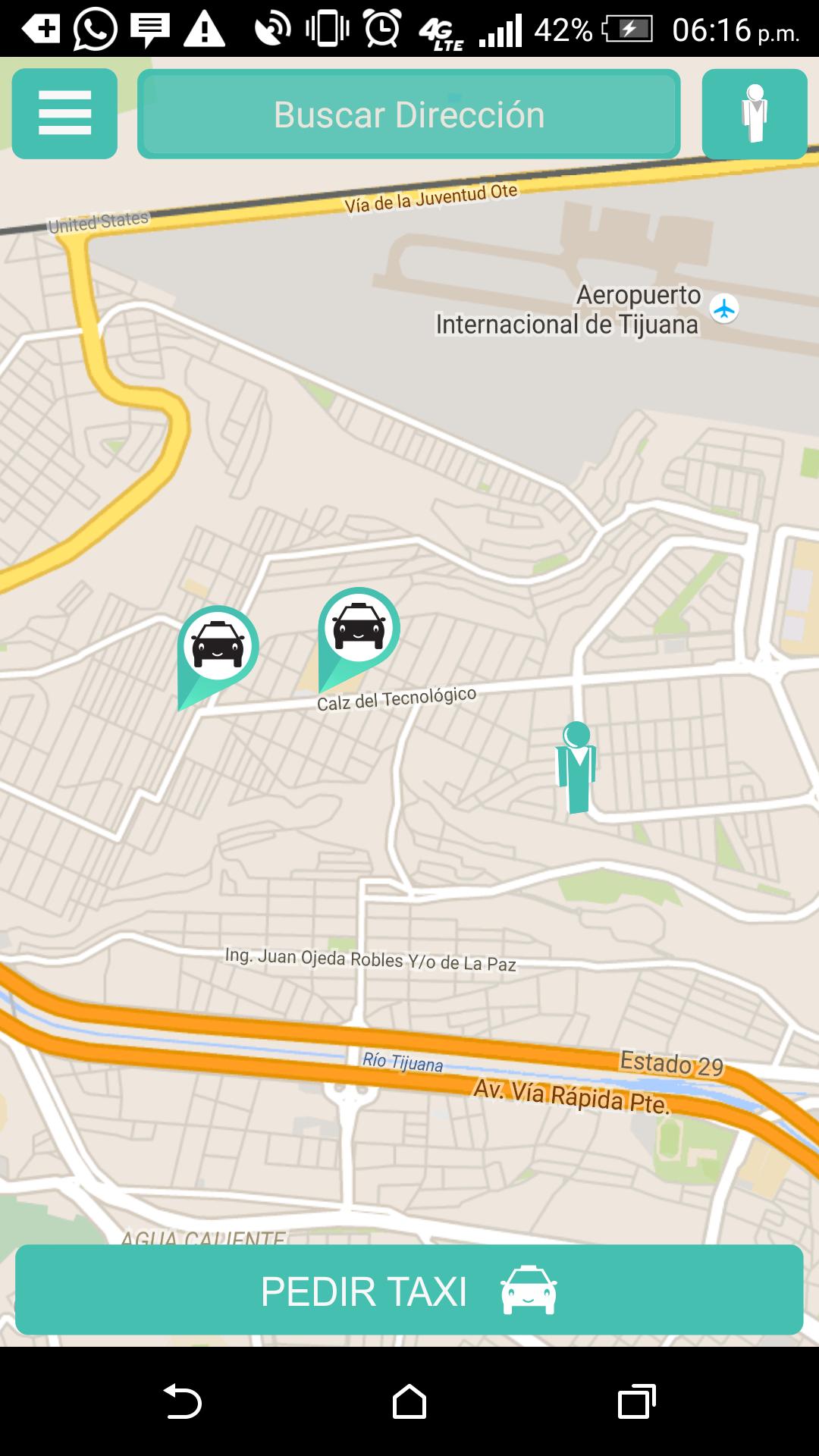819x1456 pixels.
Task: Open the hamburger navigation menu
Action: click(64, 114)
